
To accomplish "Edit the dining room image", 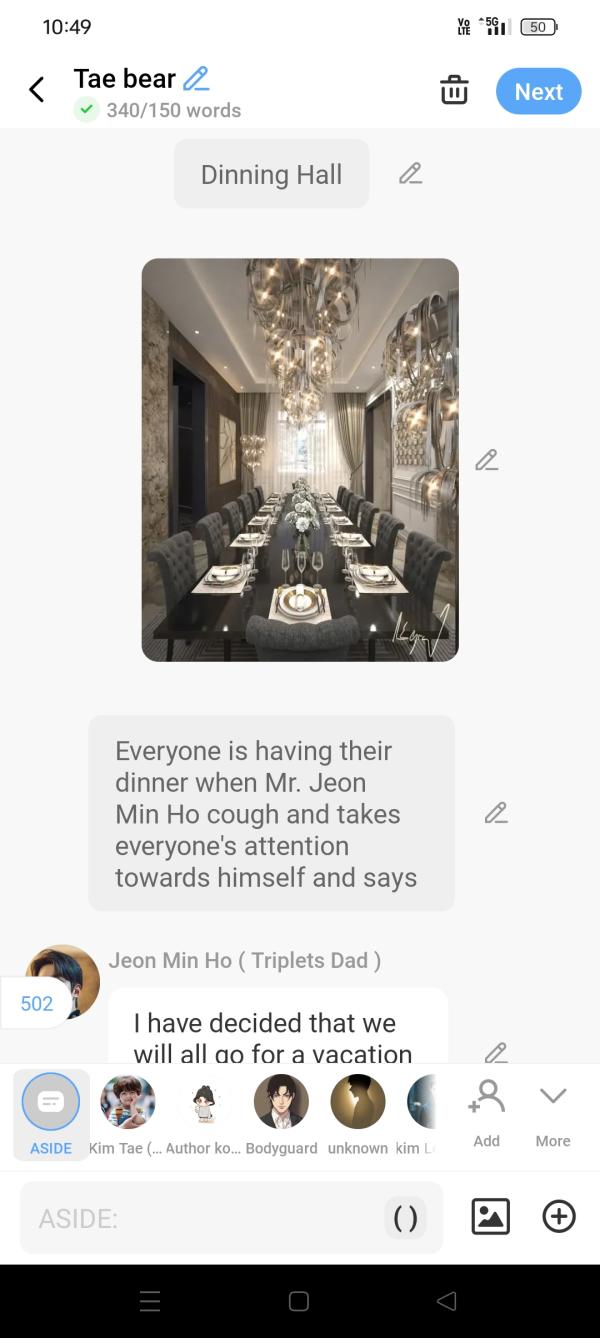I will 486,460.
